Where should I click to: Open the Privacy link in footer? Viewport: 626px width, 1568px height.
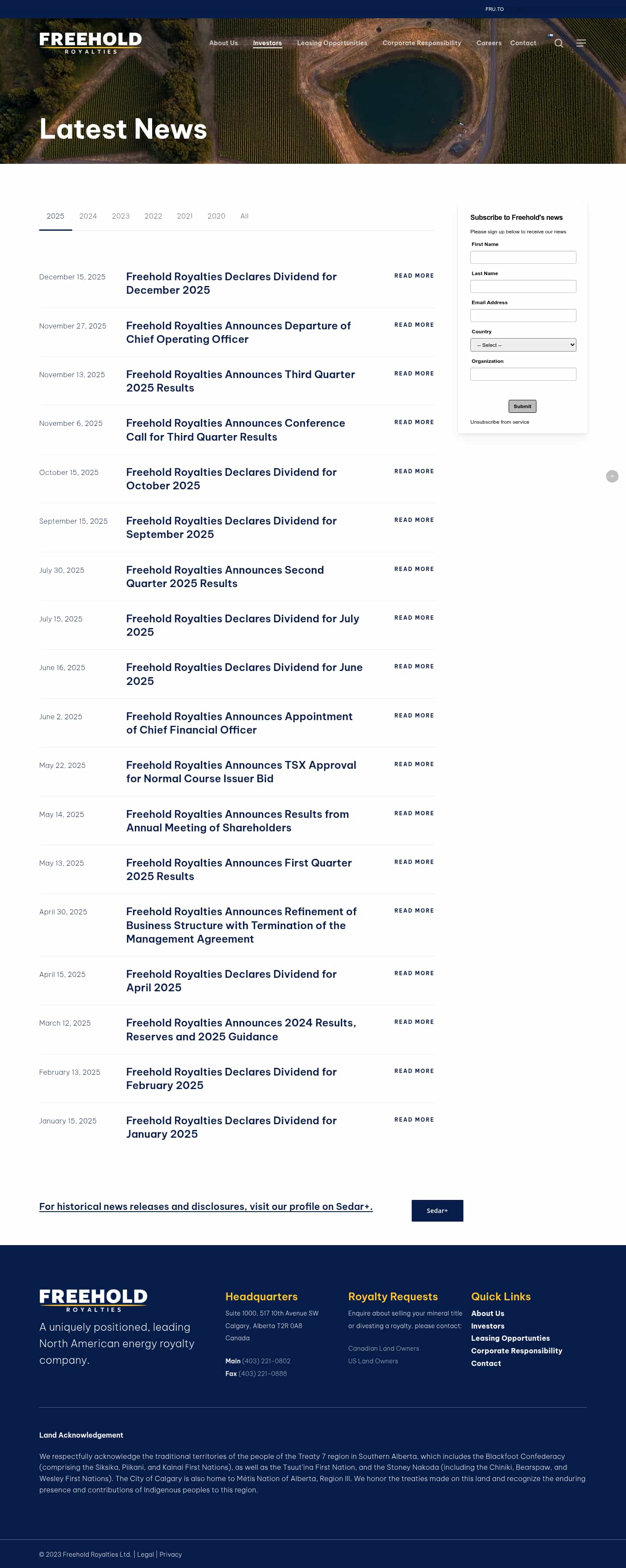(170, 1554)
